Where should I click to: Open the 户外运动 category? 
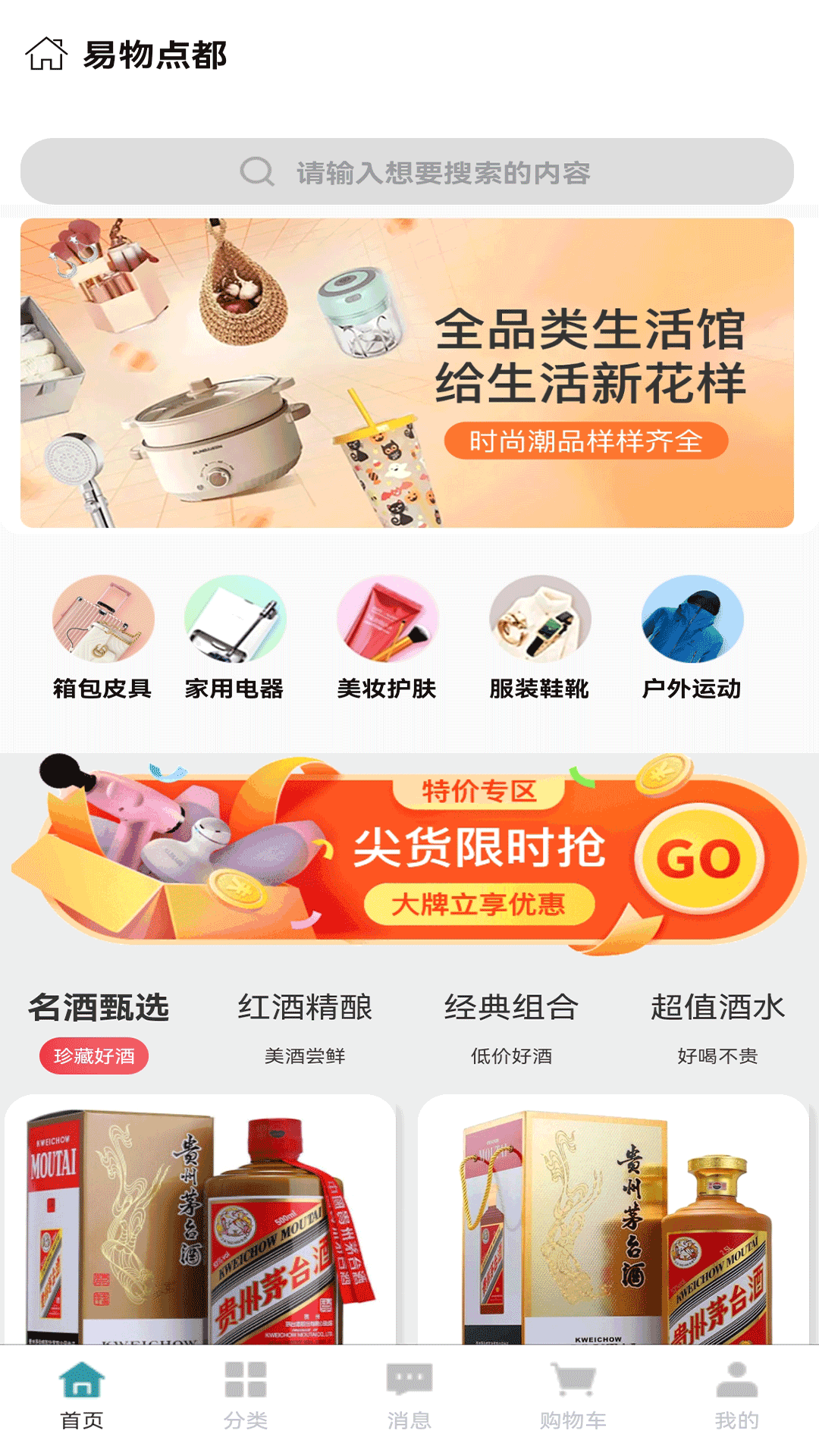(692, 637)
